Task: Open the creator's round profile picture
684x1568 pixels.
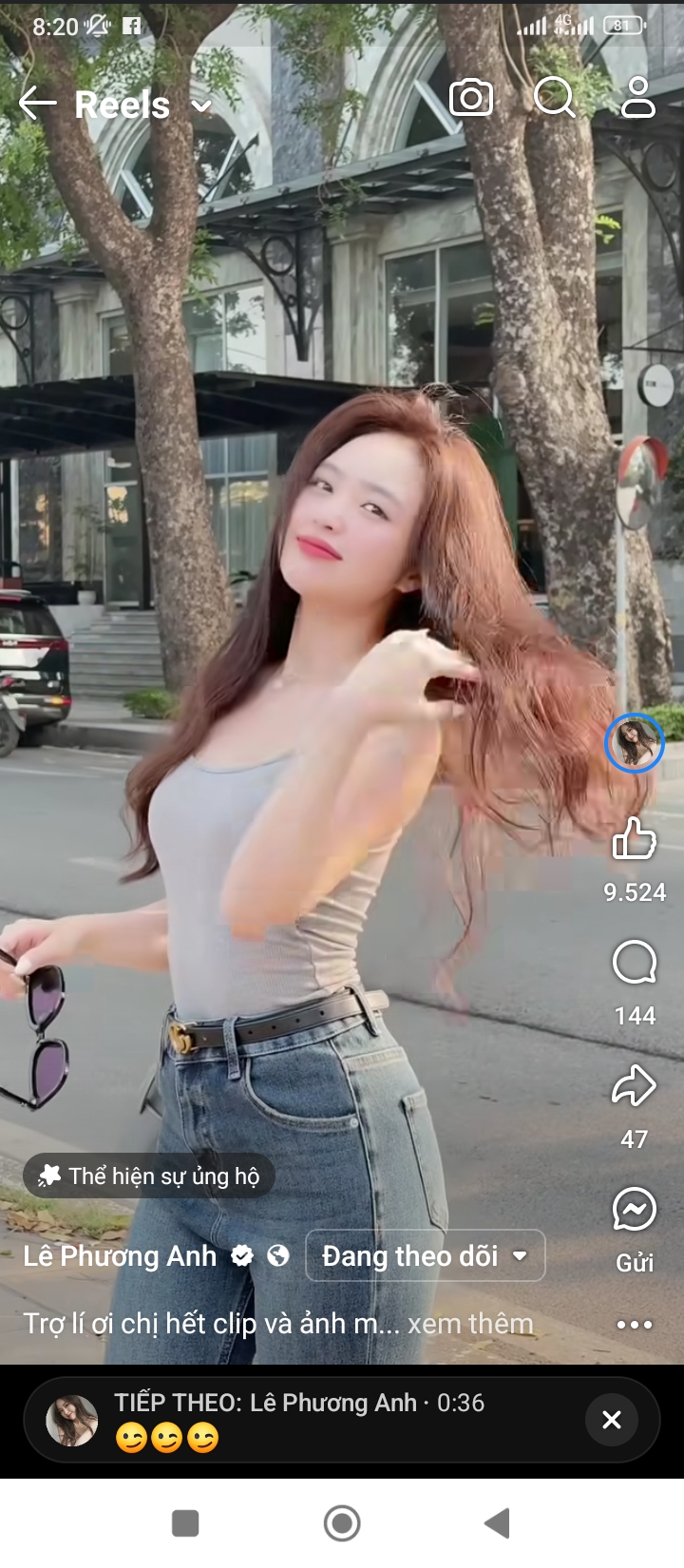Action: (x=634, y=742)
